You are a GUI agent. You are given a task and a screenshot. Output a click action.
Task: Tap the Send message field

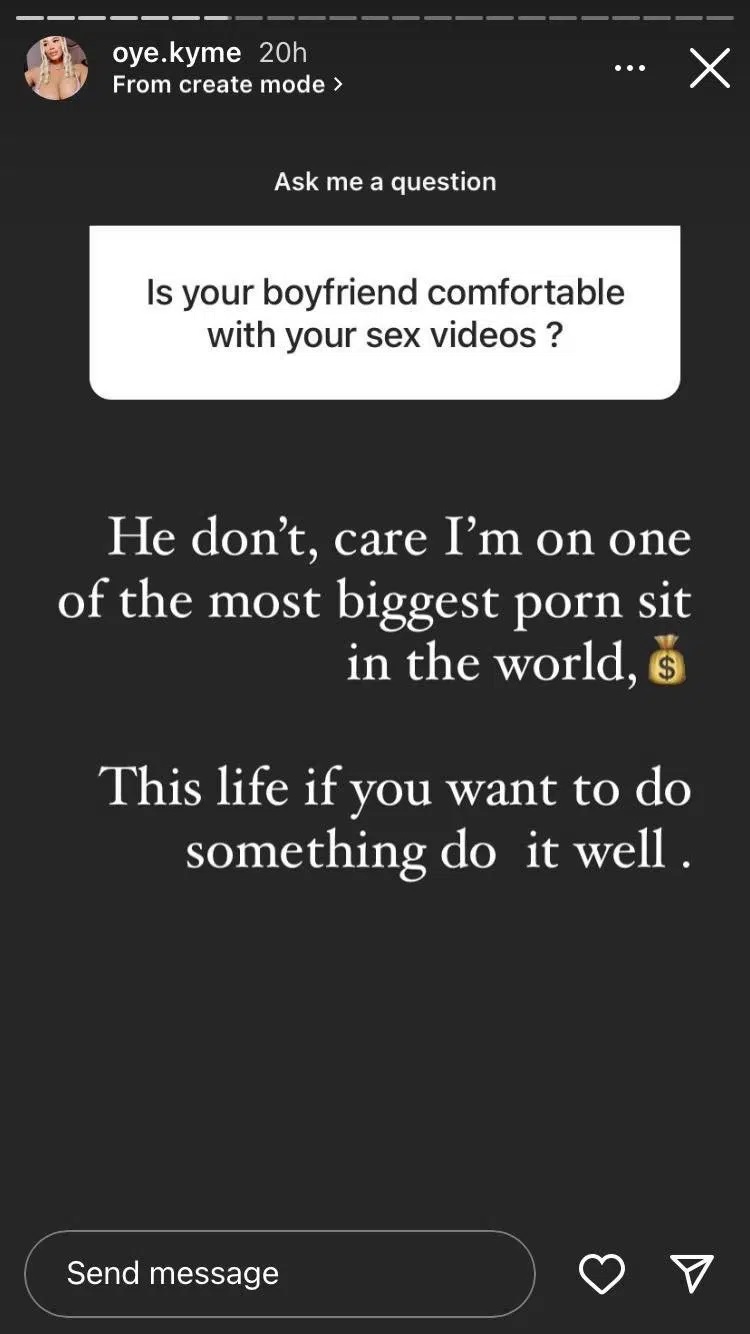tap(279, 1273)
